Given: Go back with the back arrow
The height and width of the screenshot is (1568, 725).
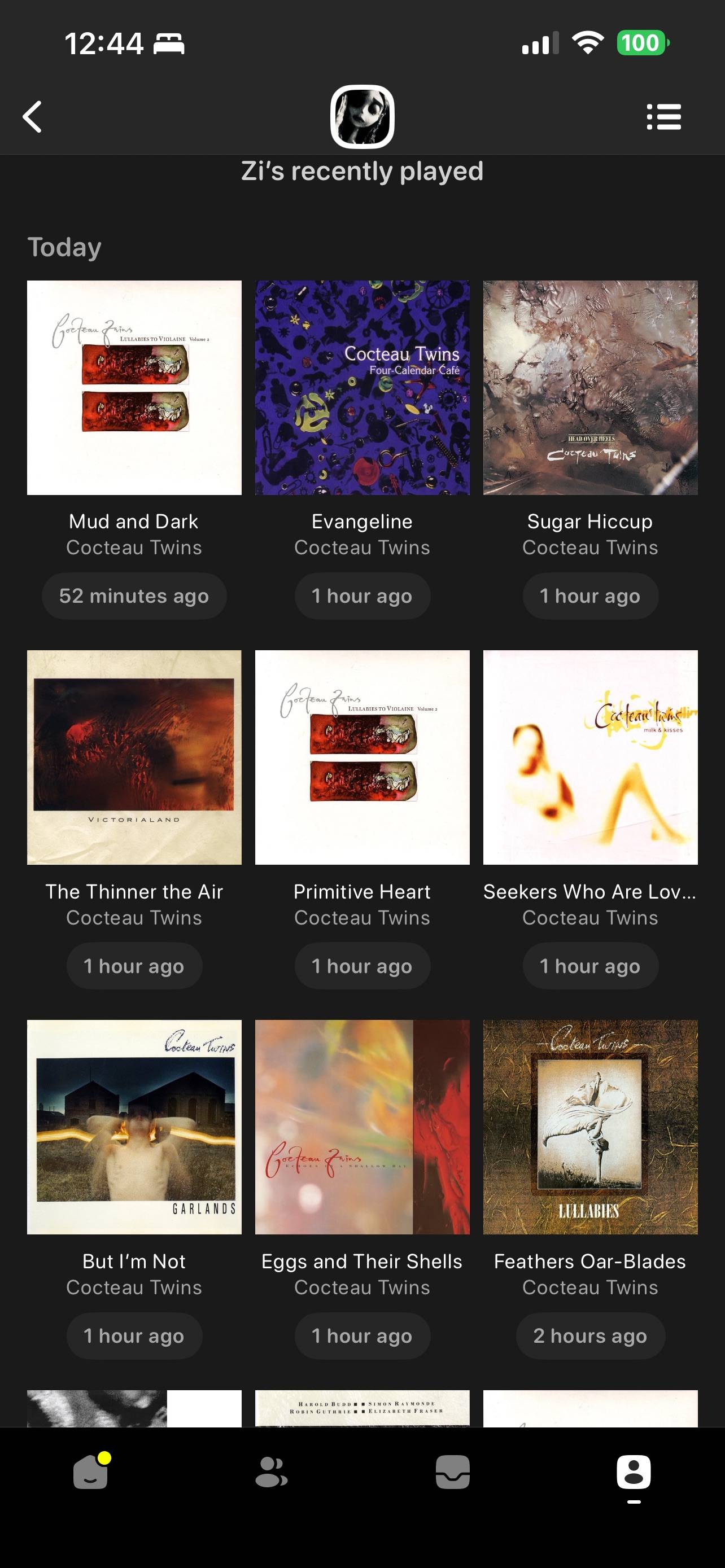Looking at the screenshot, I should click(x=32, y=116).
